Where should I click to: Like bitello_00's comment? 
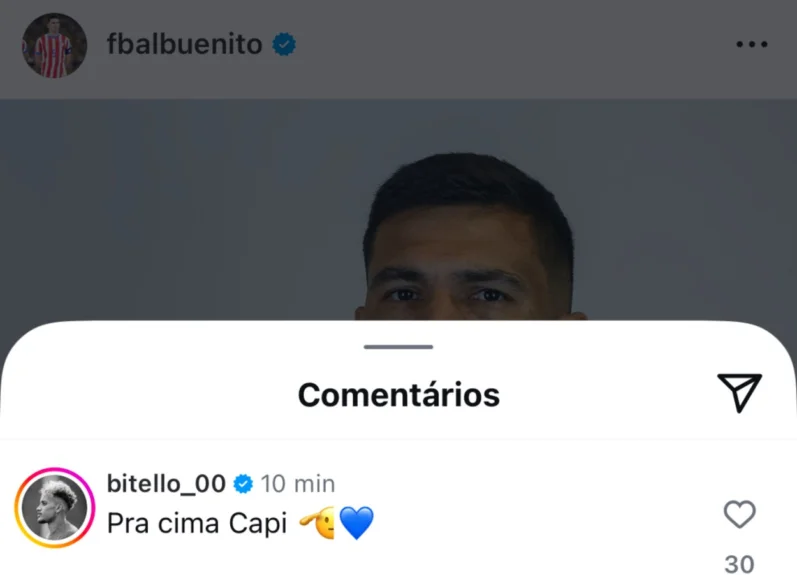point(739,515)
